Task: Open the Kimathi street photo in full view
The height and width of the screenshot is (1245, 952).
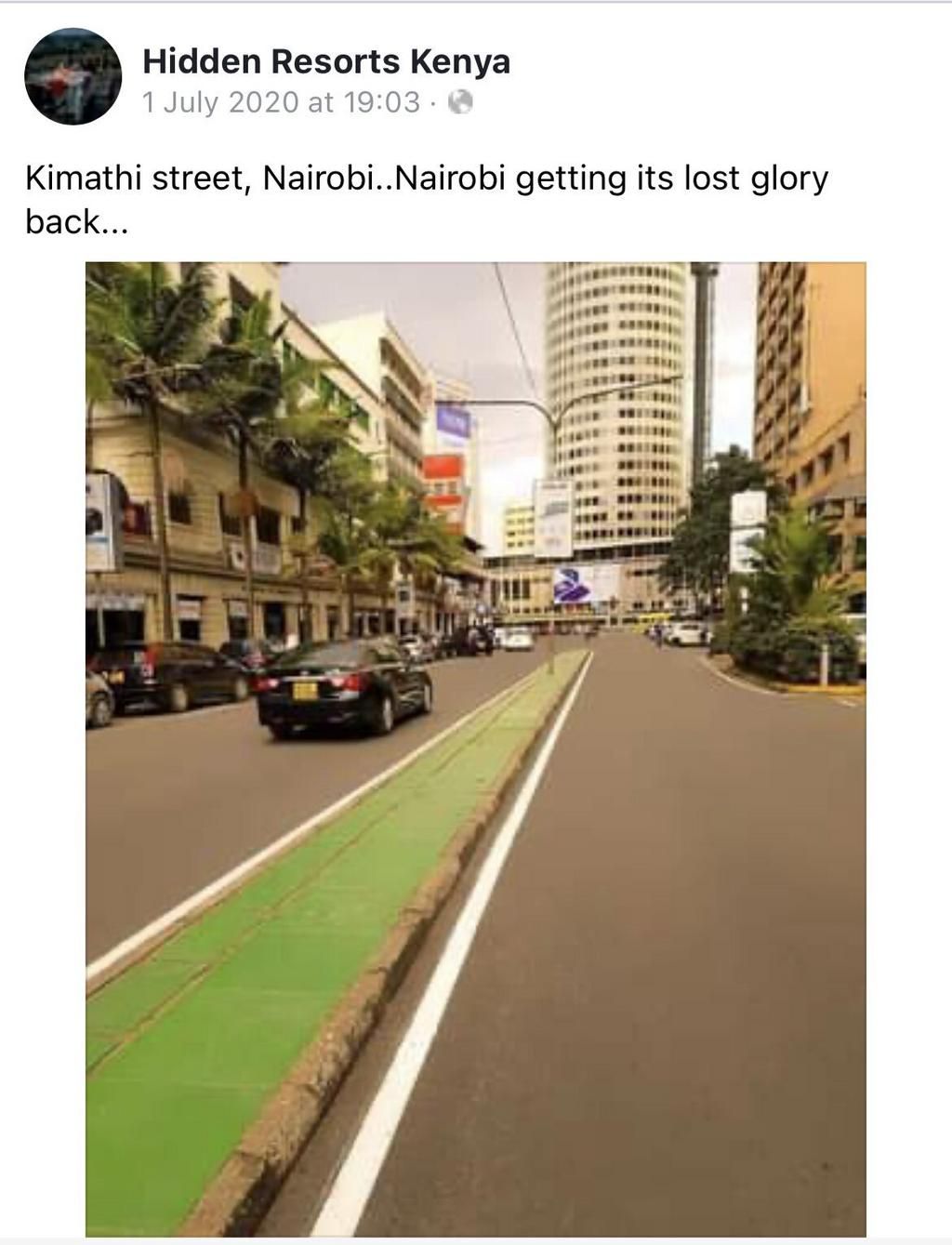Action: 476,748
